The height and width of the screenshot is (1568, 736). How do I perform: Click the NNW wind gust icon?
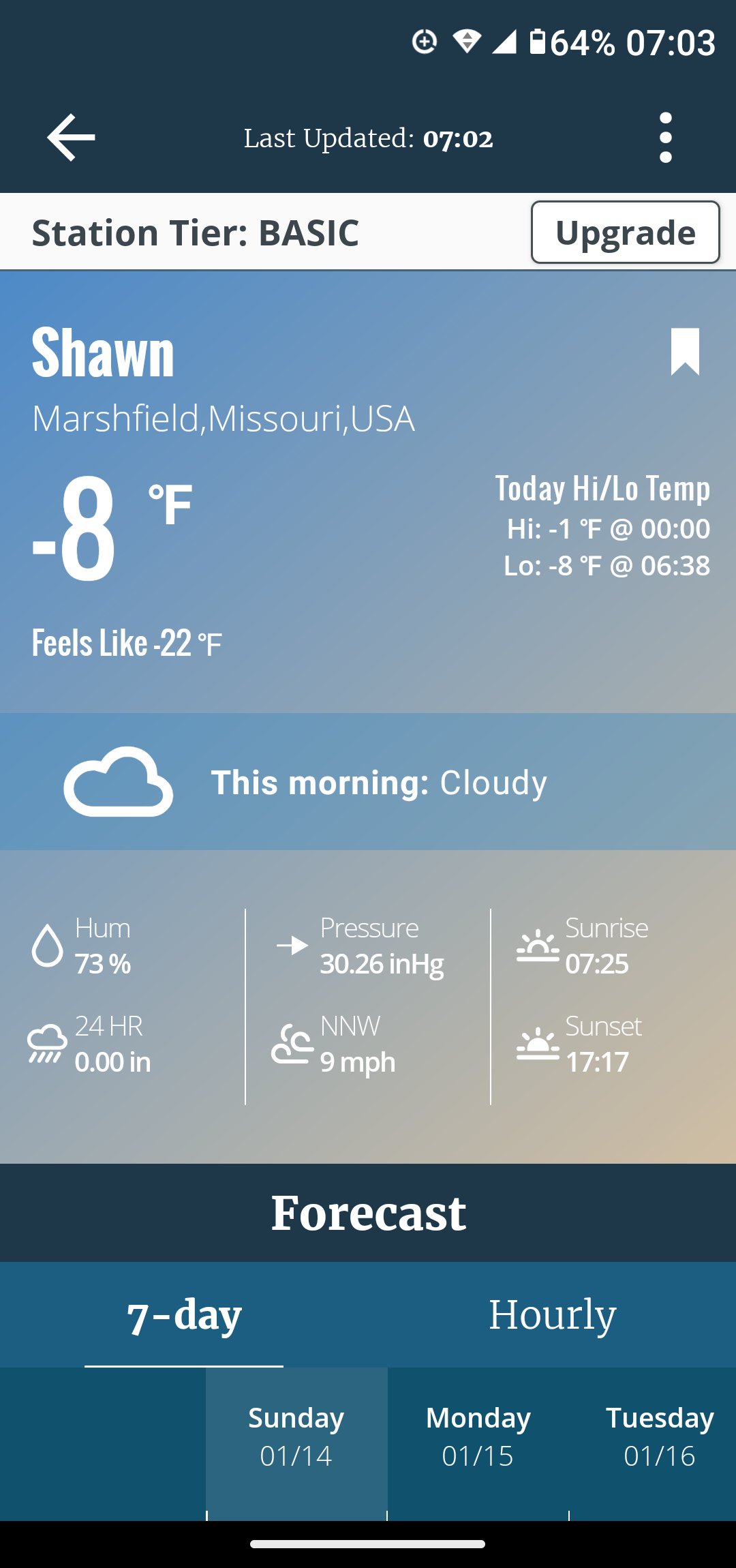point(292,1043)
